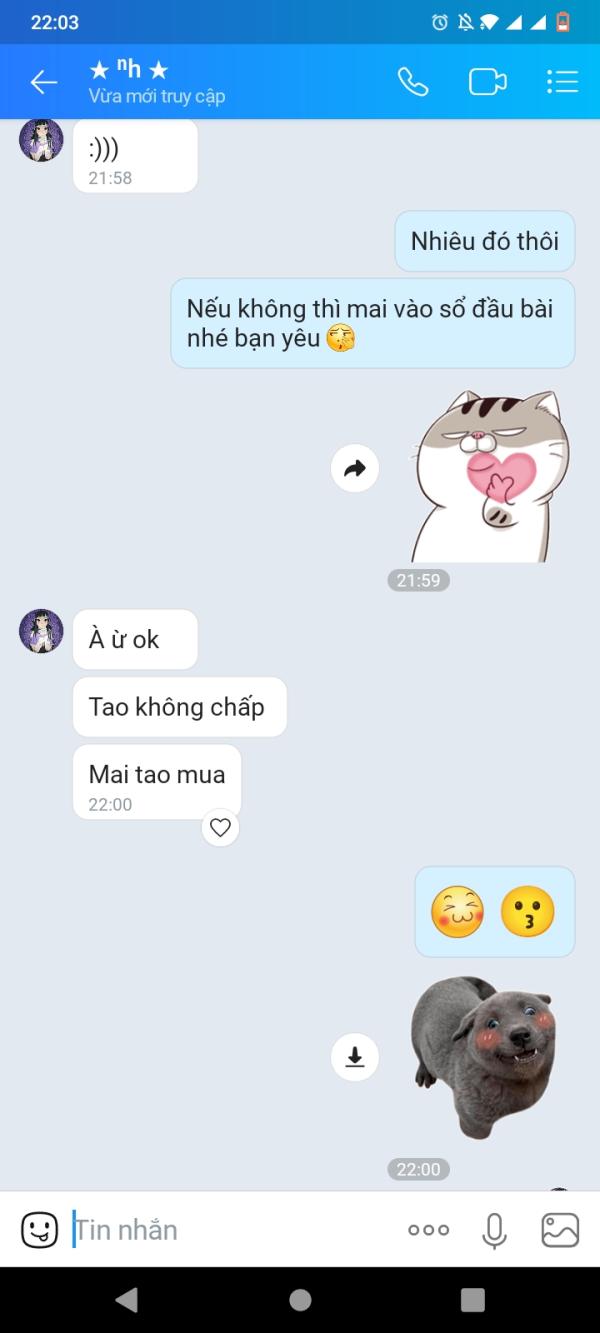
Task: Open the recent apps screen
Action: click(472, 1300)
